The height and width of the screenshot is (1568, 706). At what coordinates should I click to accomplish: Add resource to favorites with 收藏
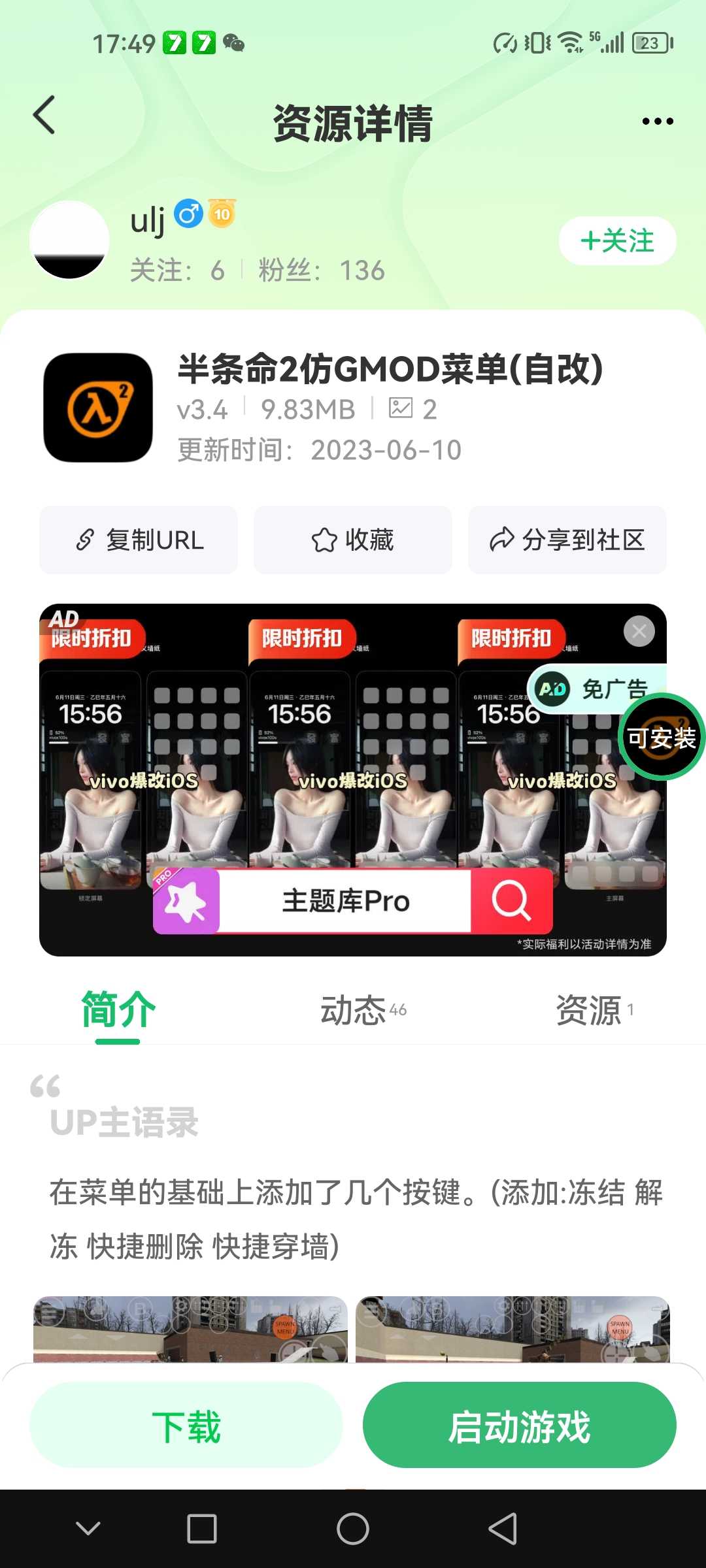click(353, 540)
